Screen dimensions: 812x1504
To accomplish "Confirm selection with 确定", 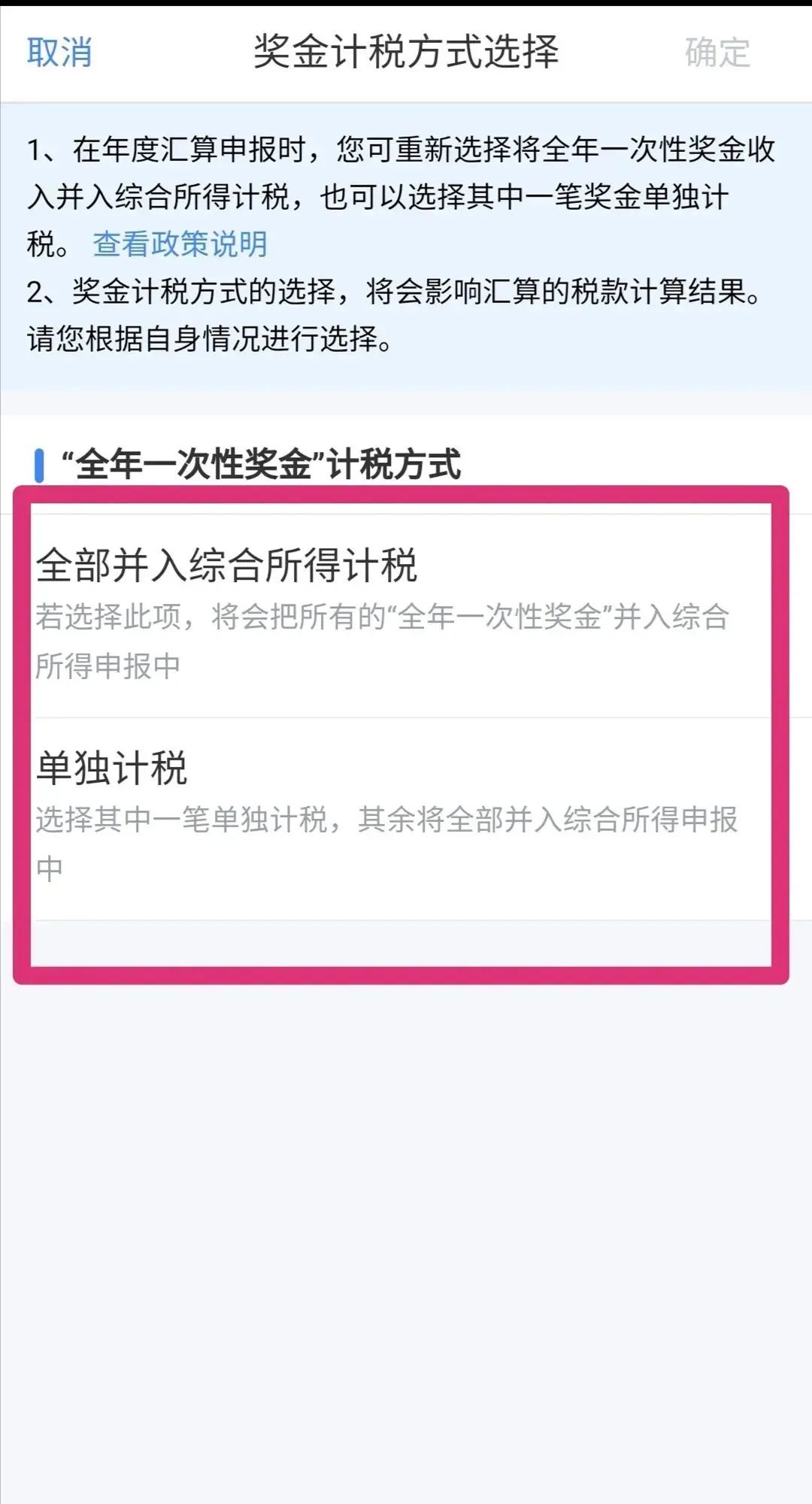I will coord(717,53).
